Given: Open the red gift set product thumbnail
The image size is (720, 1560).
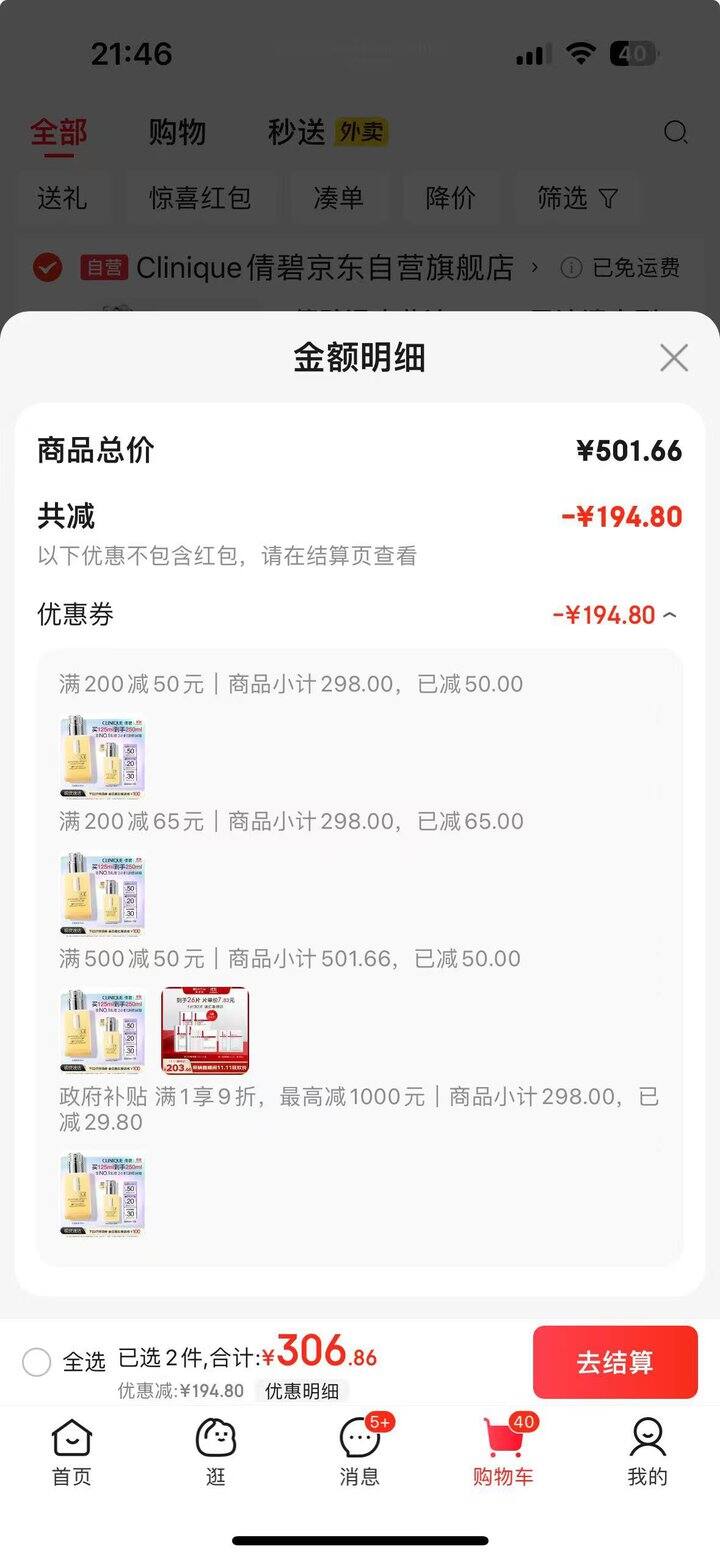Looking at the screenshot, I should [205, 1031].
